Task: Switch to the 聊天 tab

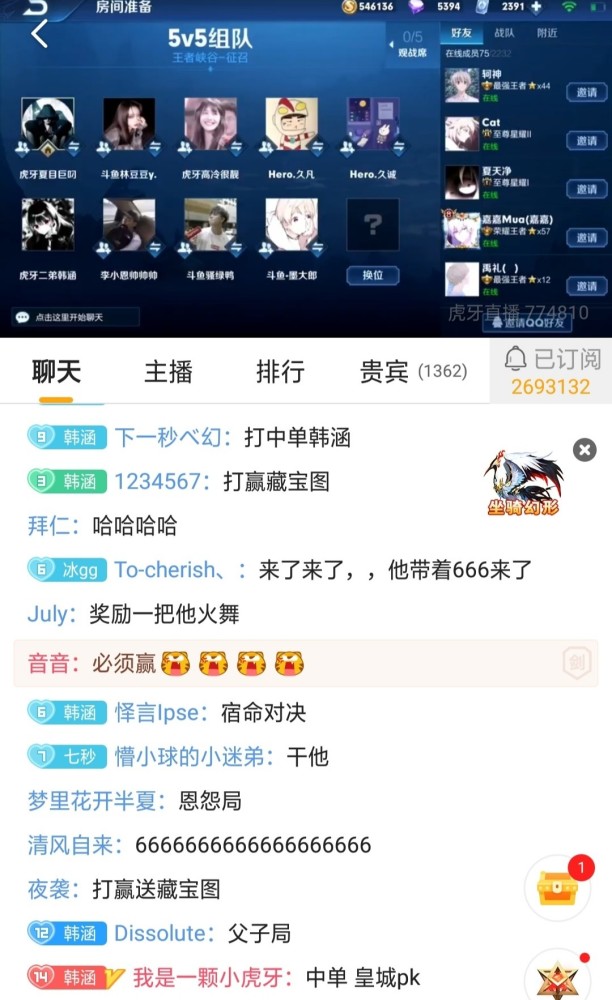Action: tap(56, 372)
